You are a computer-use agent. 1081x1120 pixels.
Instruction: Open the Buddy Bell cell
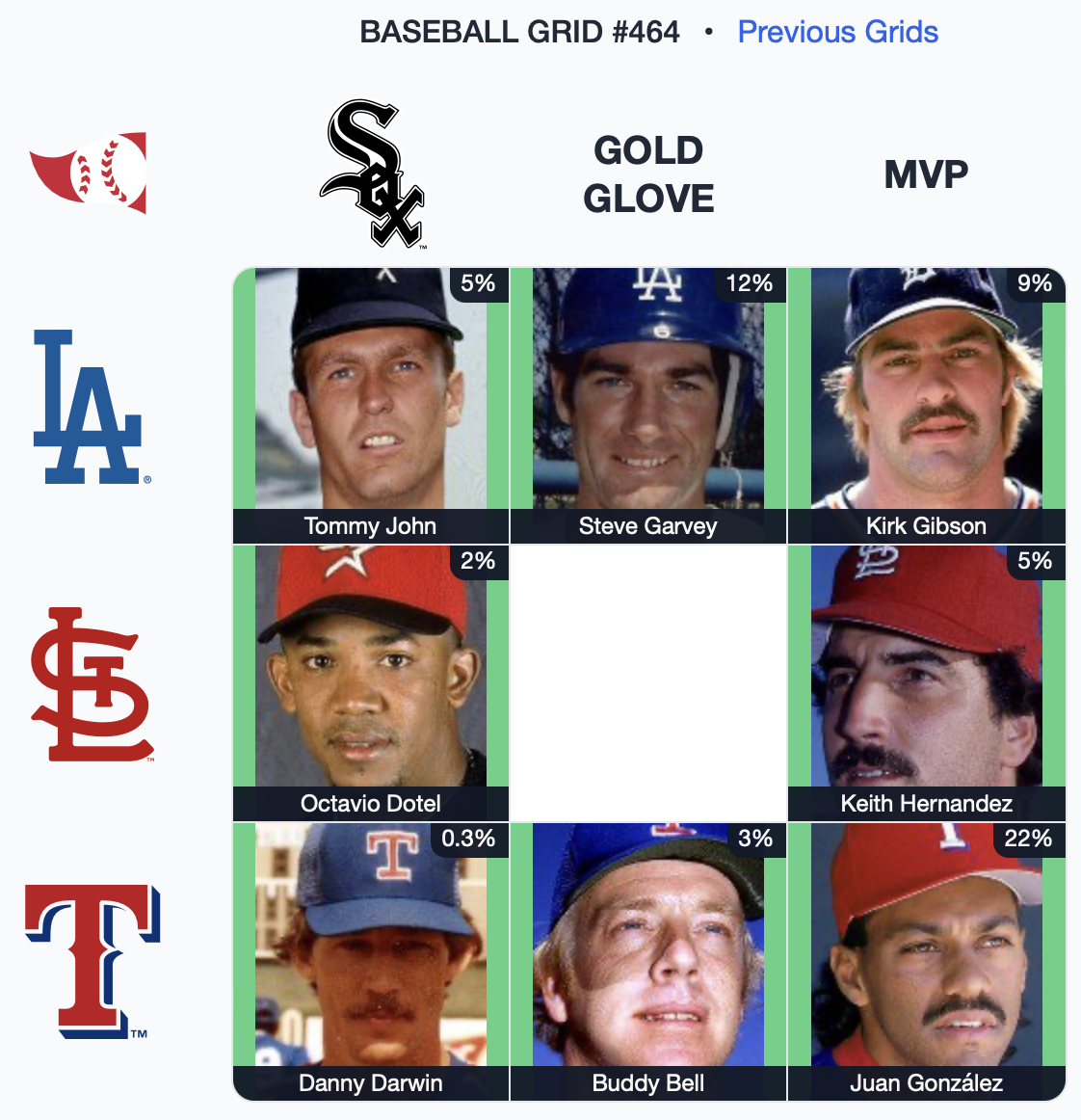click(648, 960)
